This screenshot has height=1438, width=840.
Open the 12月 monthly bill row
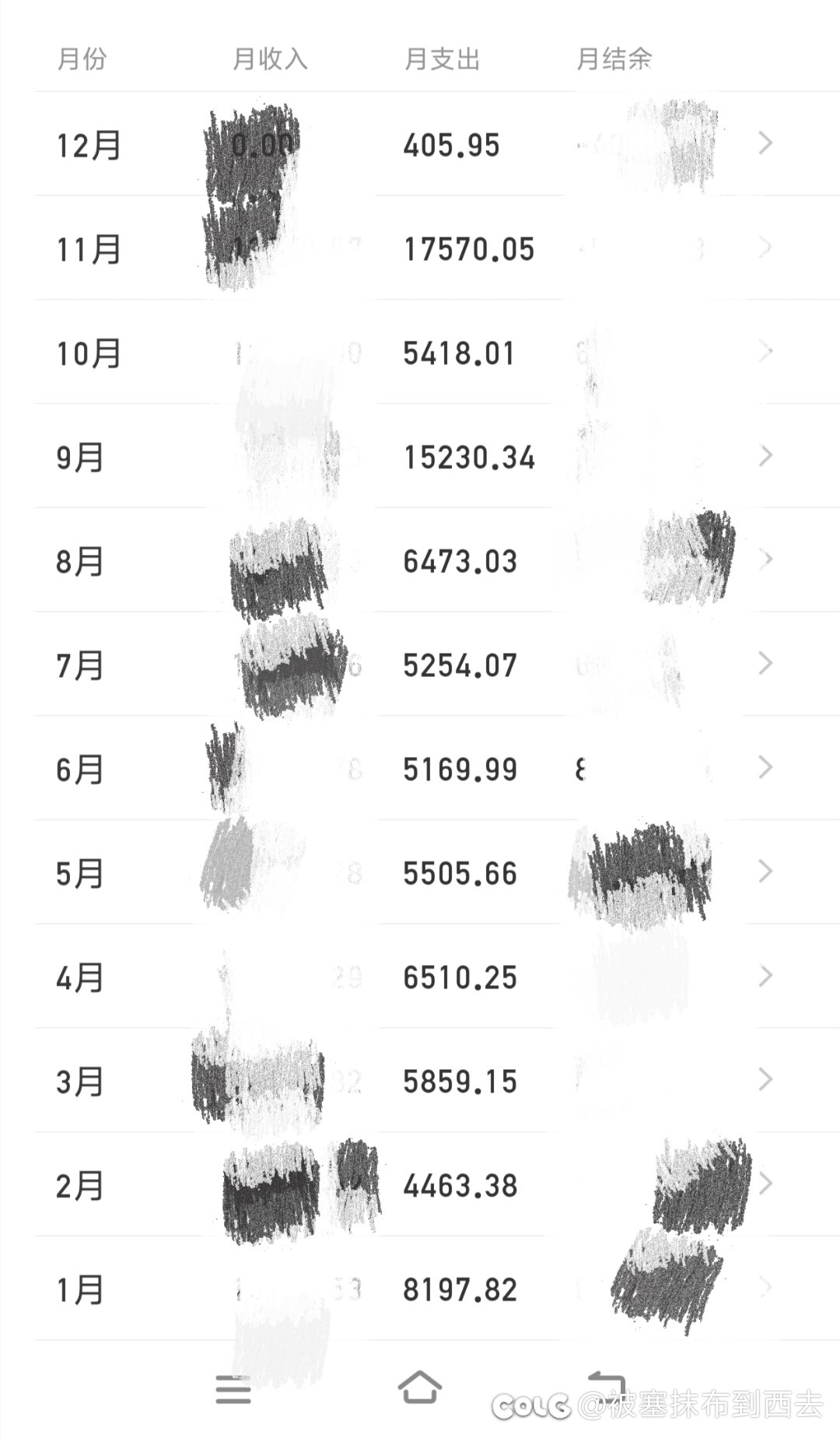tap(420, 145)
